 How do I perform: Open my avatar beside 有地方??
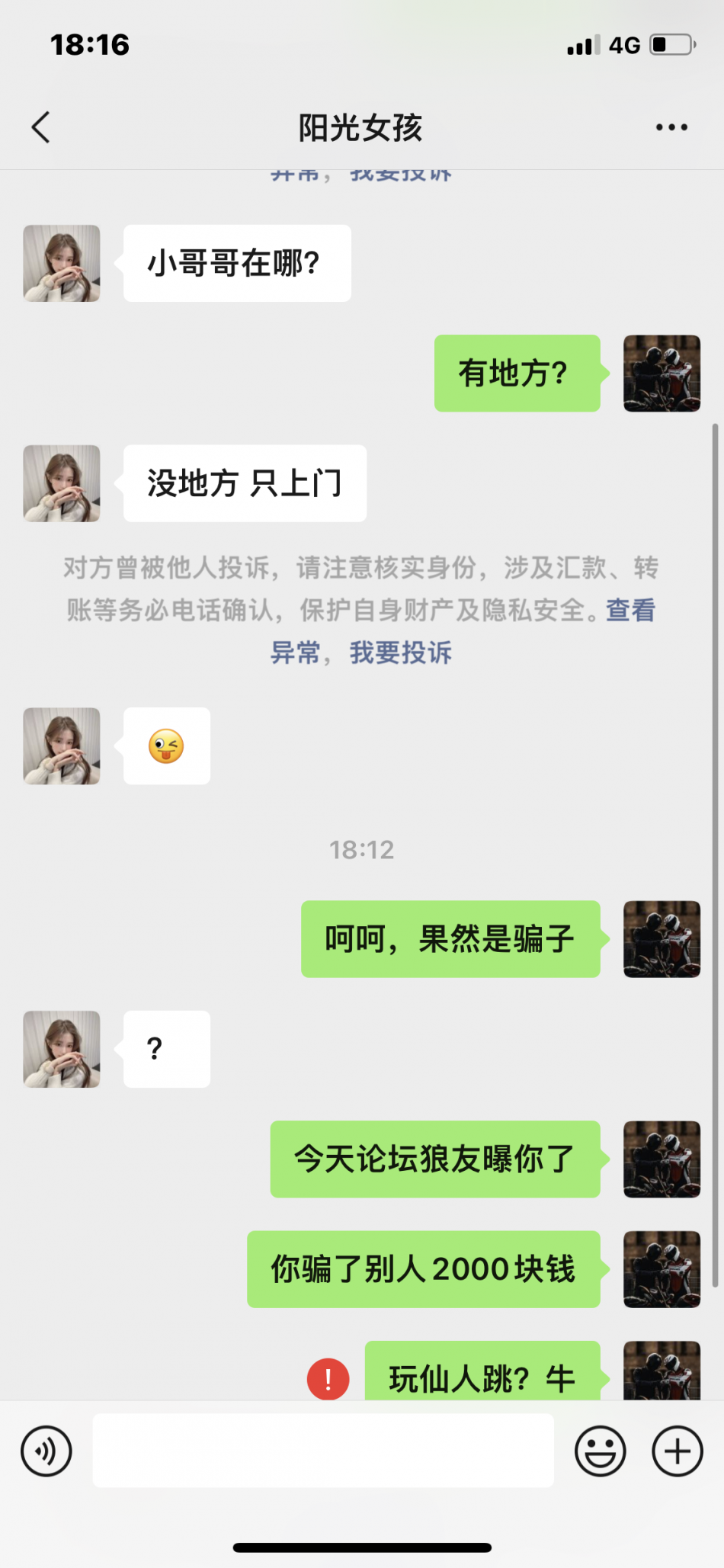(662, 374)
